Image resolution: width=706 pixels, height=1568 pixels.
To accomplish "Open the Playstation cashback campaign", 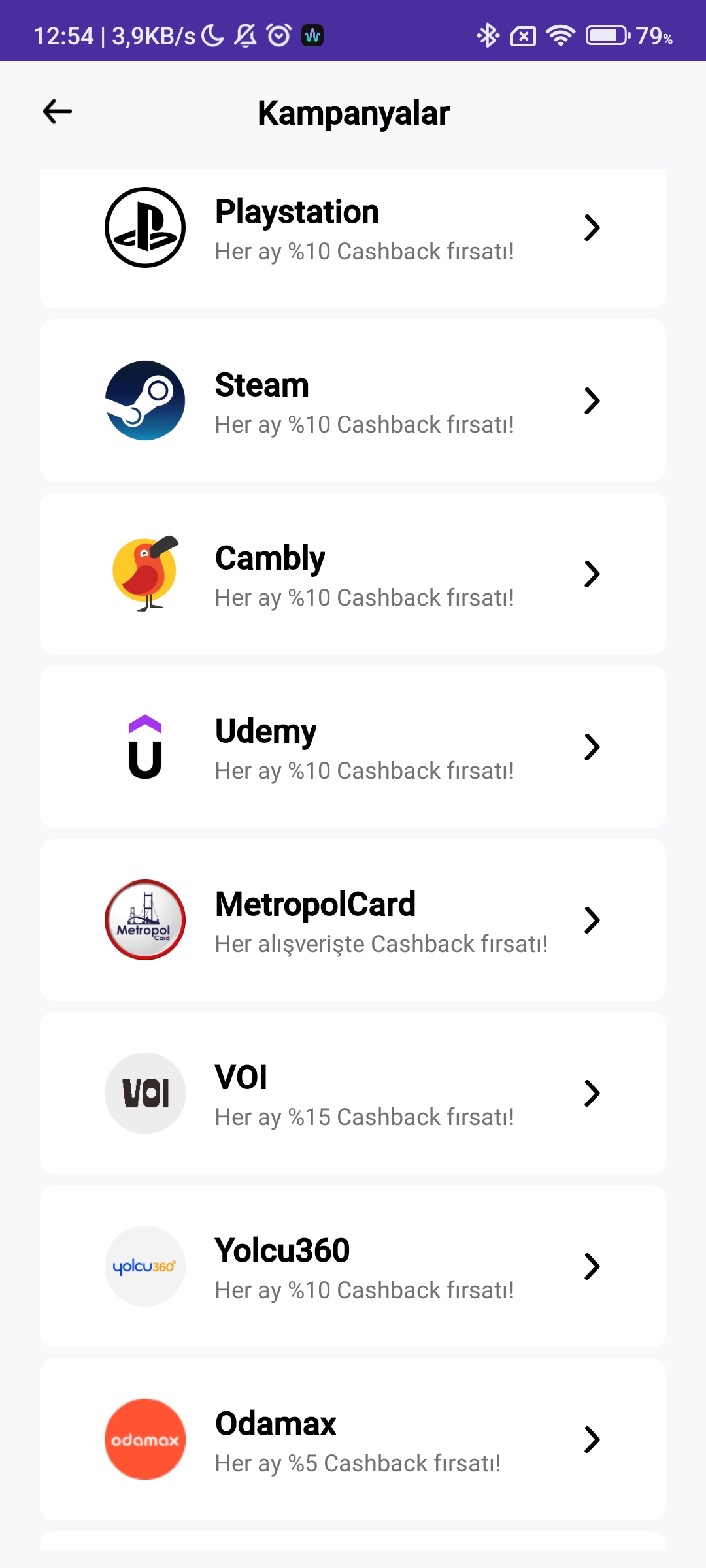I will tap(353, 238).
